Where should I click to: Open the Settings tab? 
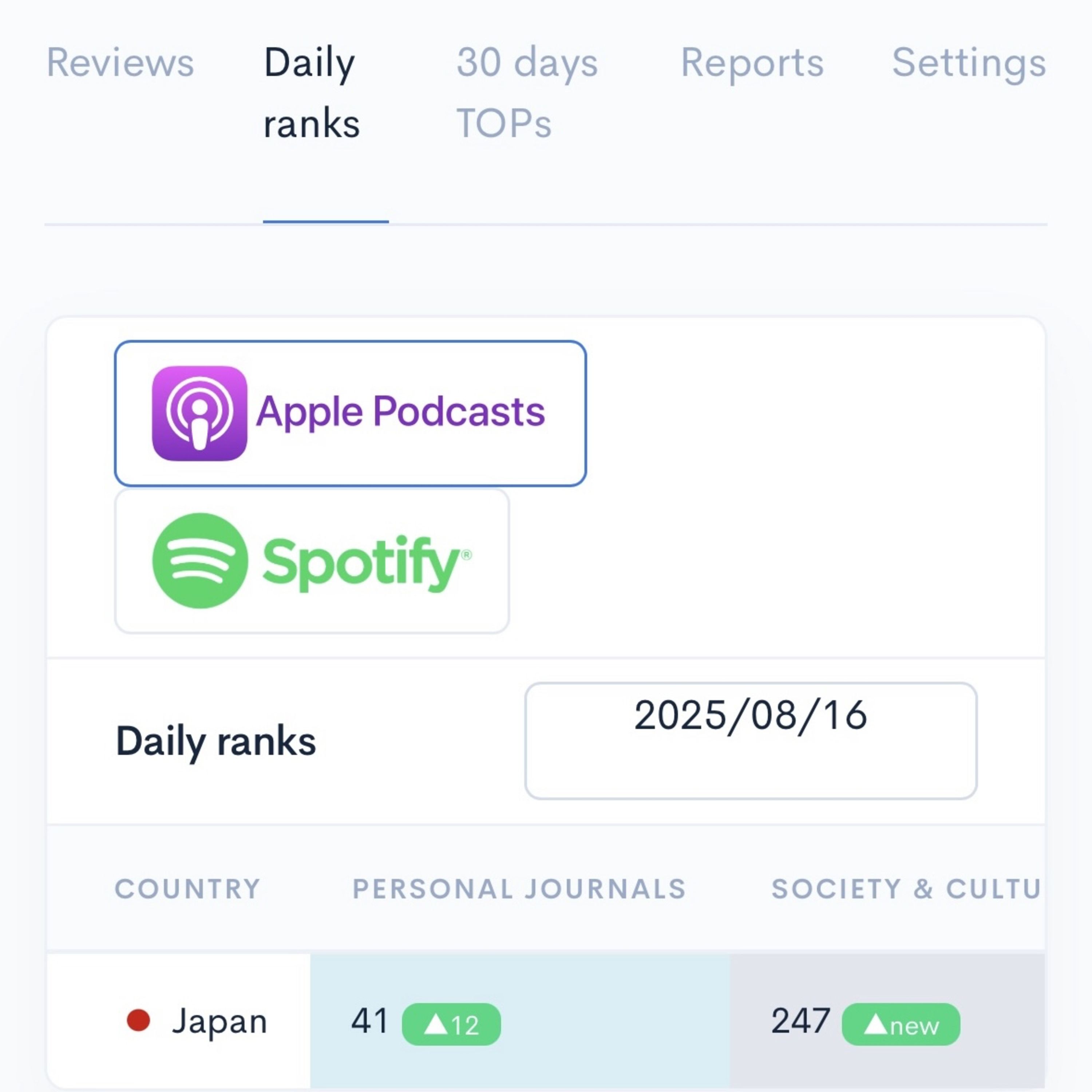pyautogui.click(x=969, y=63)
